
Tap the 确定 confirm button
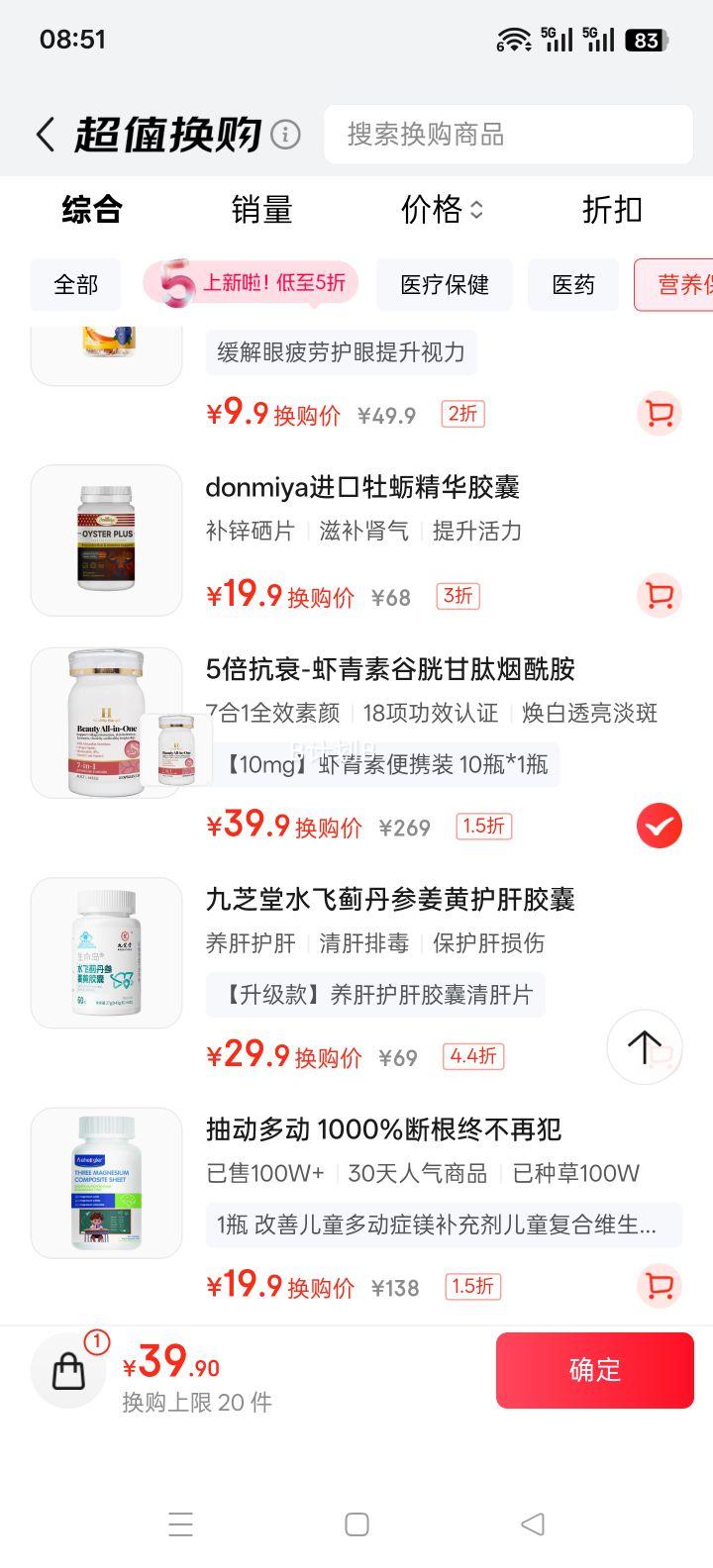(594, 1369)
